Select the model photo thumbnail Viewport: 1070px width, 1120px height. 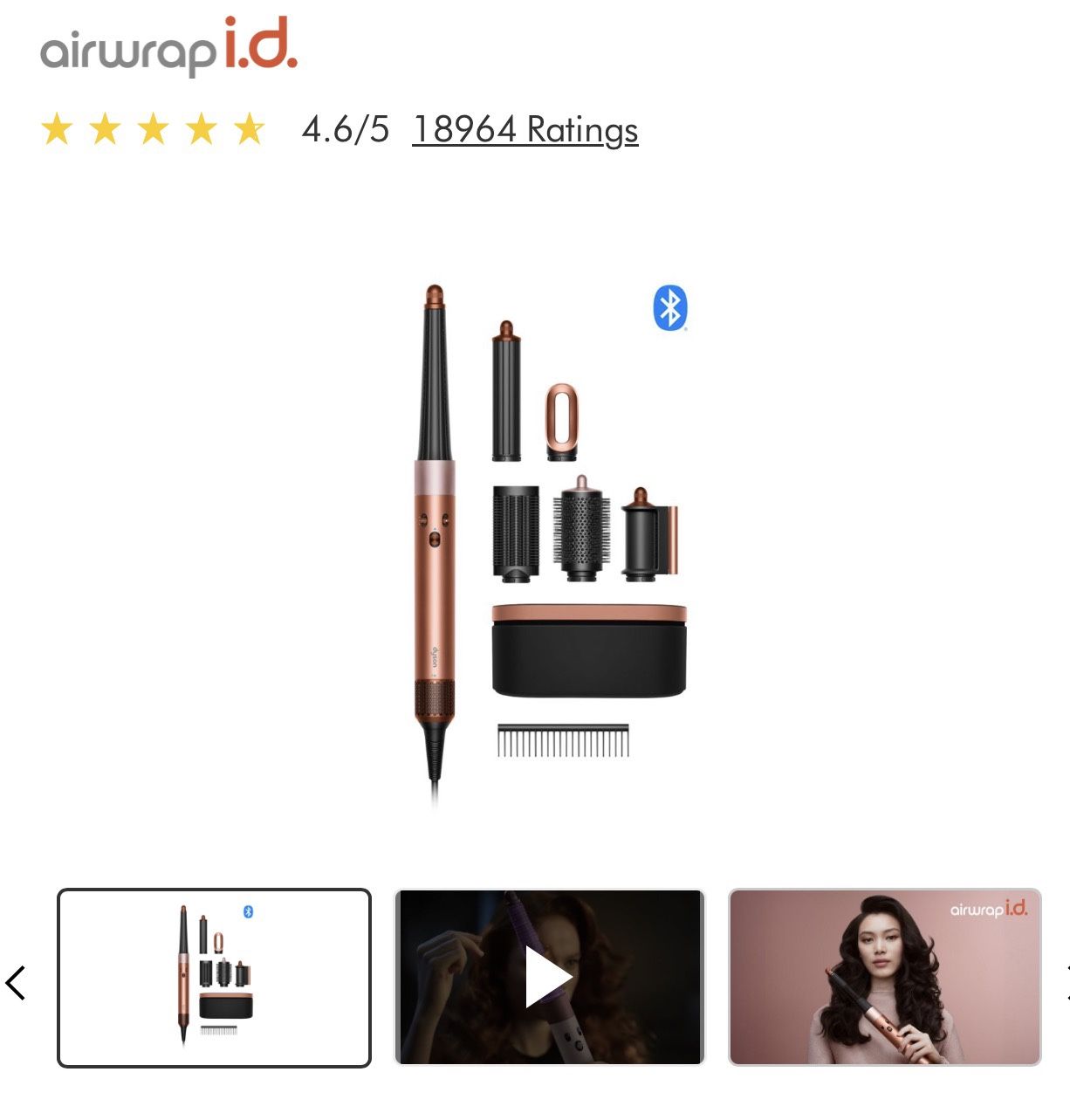point(885,978)
